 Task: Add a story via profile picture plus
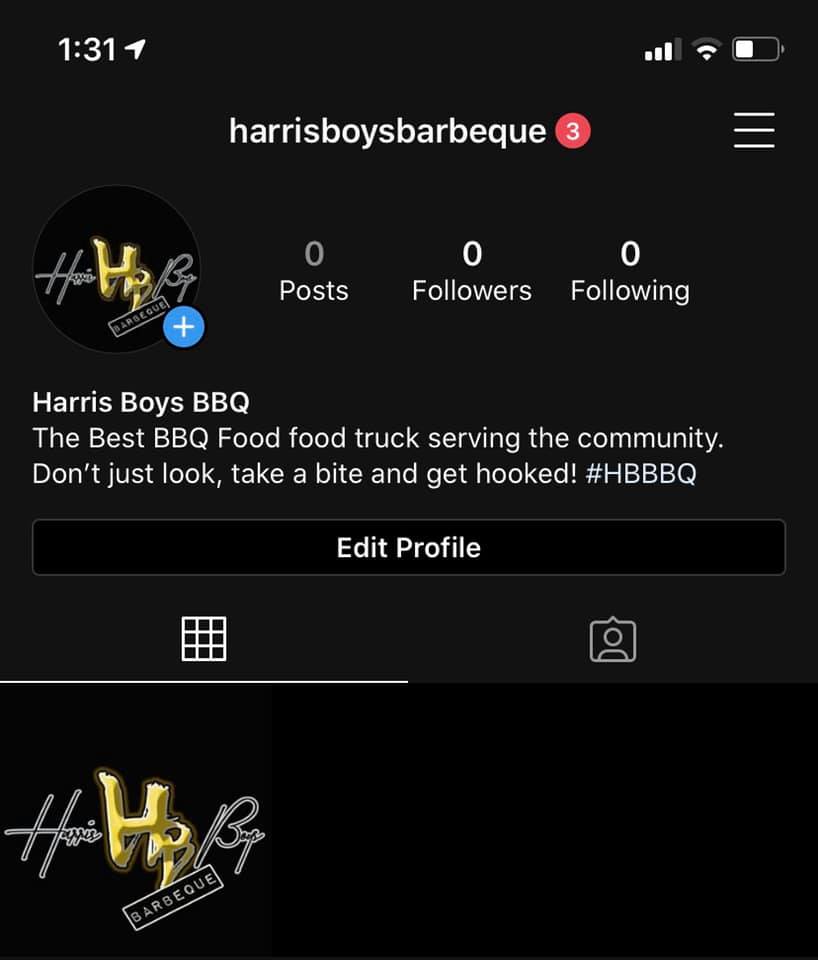pyautogui.click(x=184, y=327)
